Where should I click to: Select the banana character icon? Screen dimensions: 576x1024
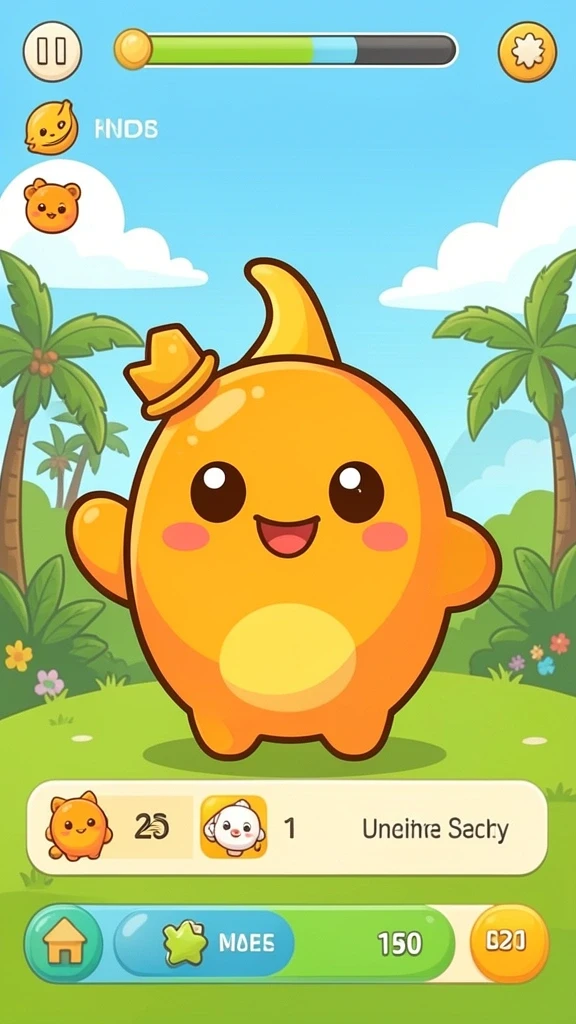click(52, 127)
